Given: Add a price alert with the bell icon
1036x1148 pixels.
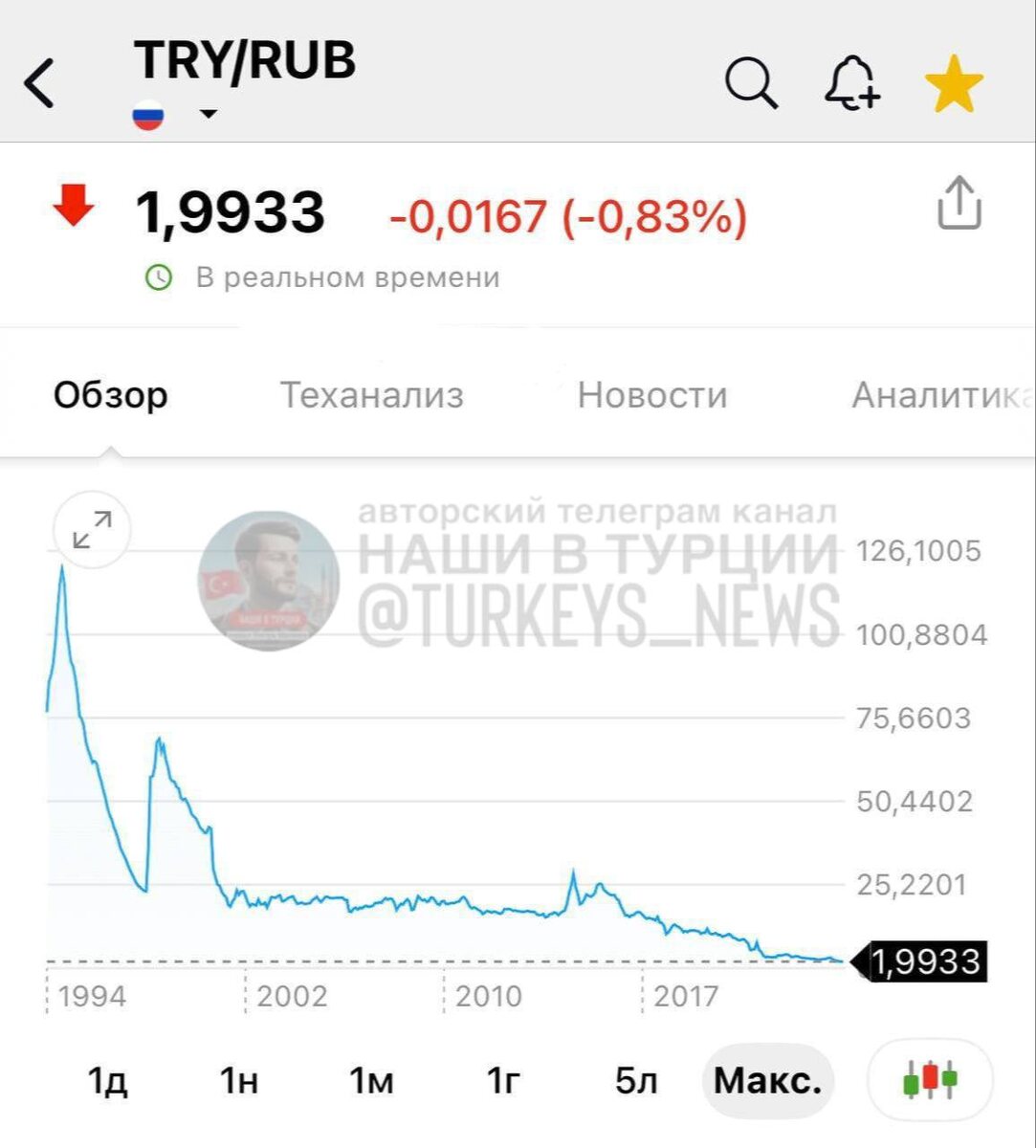Looking at the screenshot, I should pyautogui.click(x=851, y=83).
